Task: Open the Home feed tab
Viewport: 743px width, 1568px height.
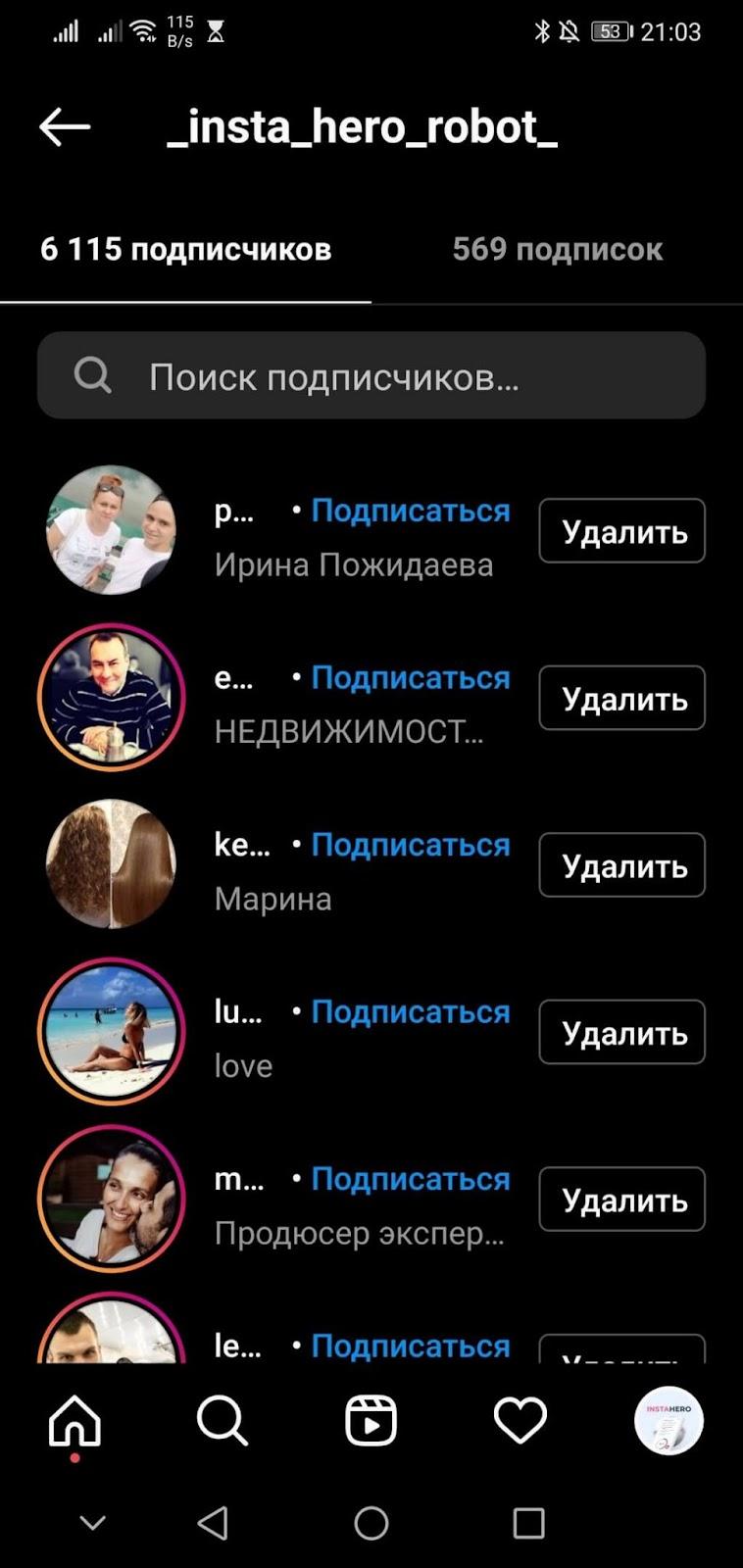Action: 75,1421
